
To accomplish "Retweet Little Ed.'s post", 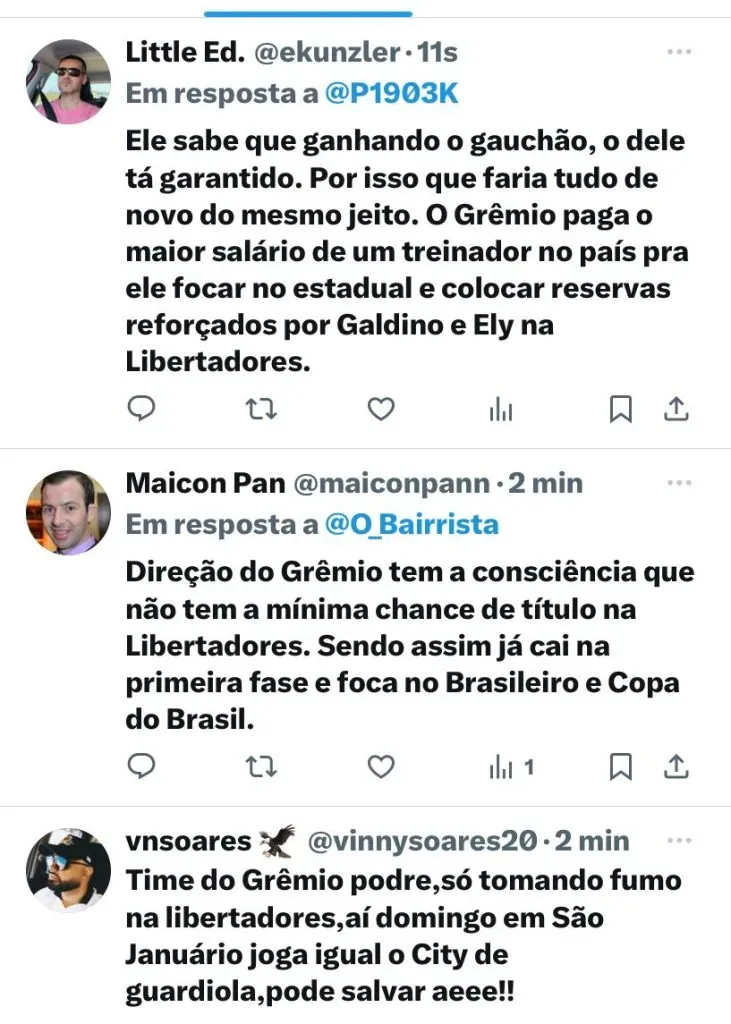I will coord(261,408).
